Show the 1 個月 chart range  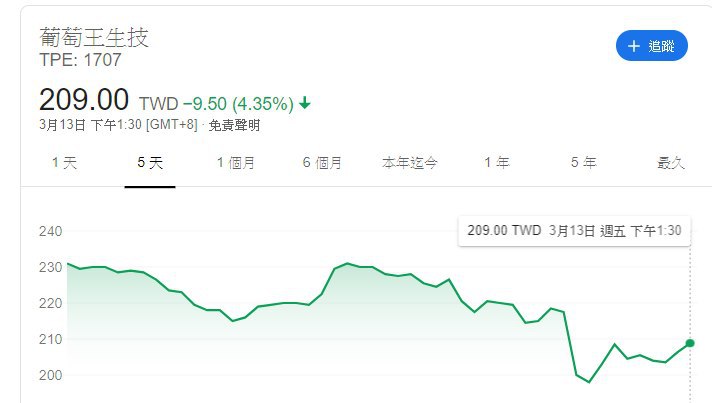click(x=236, y=162)
